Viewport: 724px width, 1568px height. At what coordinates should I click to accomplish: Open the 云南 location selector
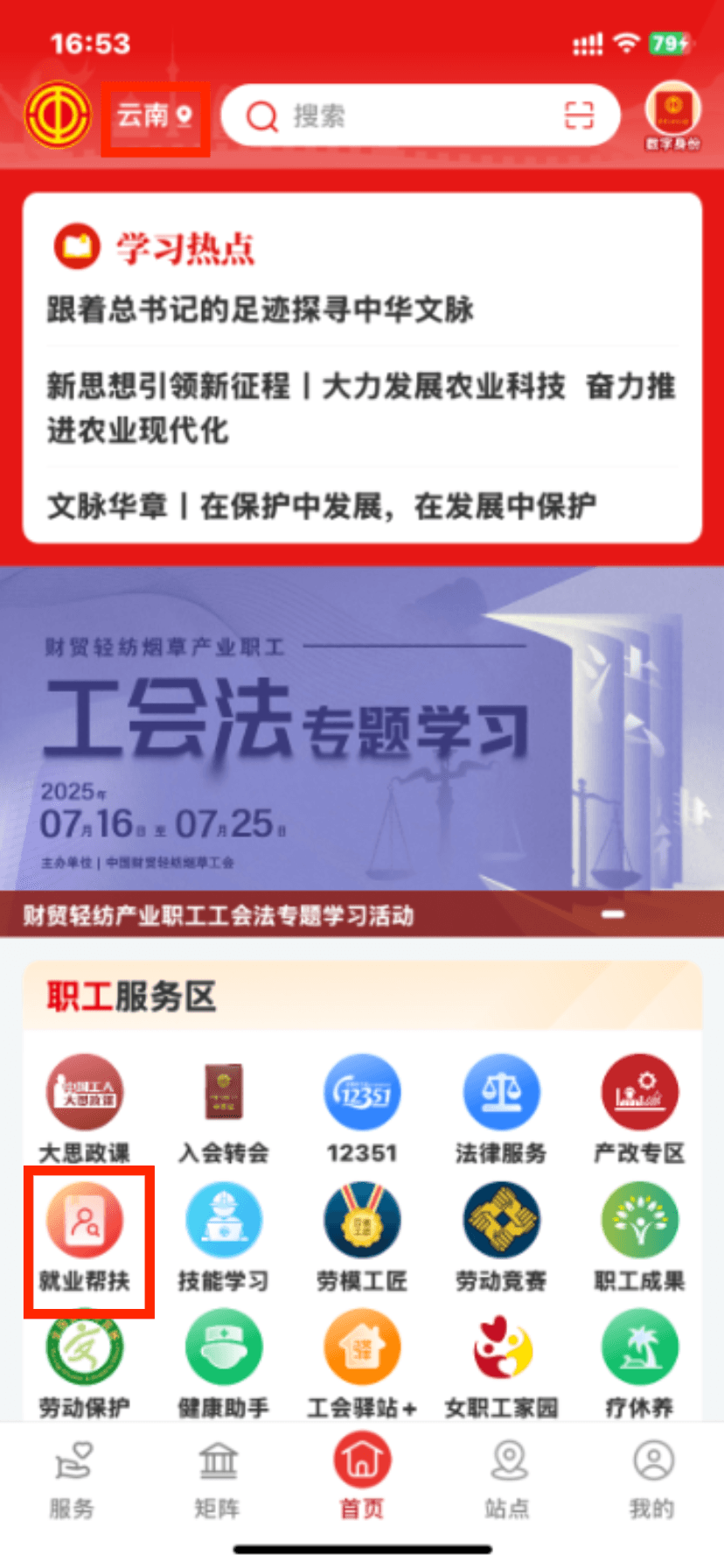coord(155,115)
